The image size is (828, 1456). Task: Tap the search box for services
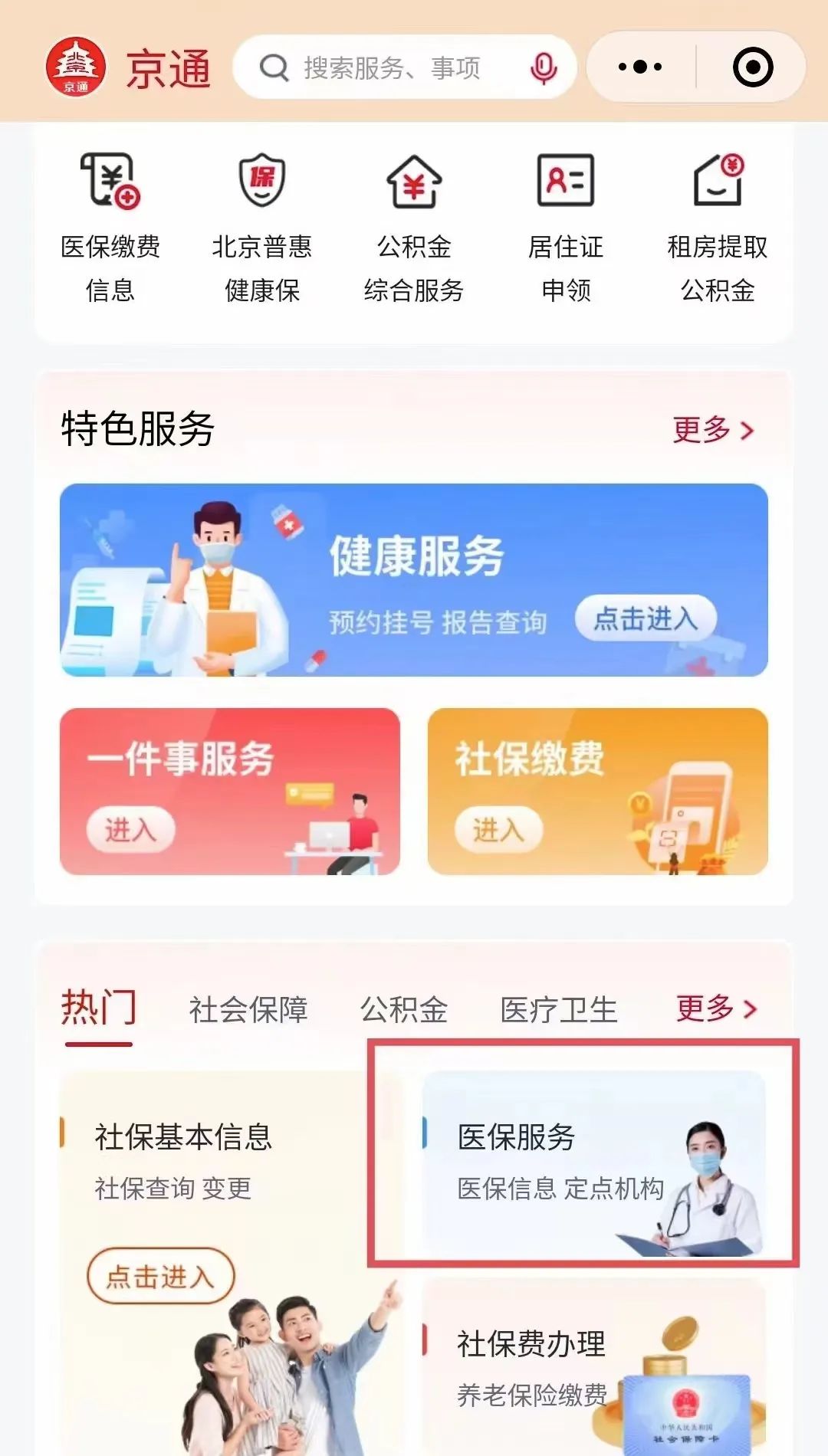tap(404, 67)
